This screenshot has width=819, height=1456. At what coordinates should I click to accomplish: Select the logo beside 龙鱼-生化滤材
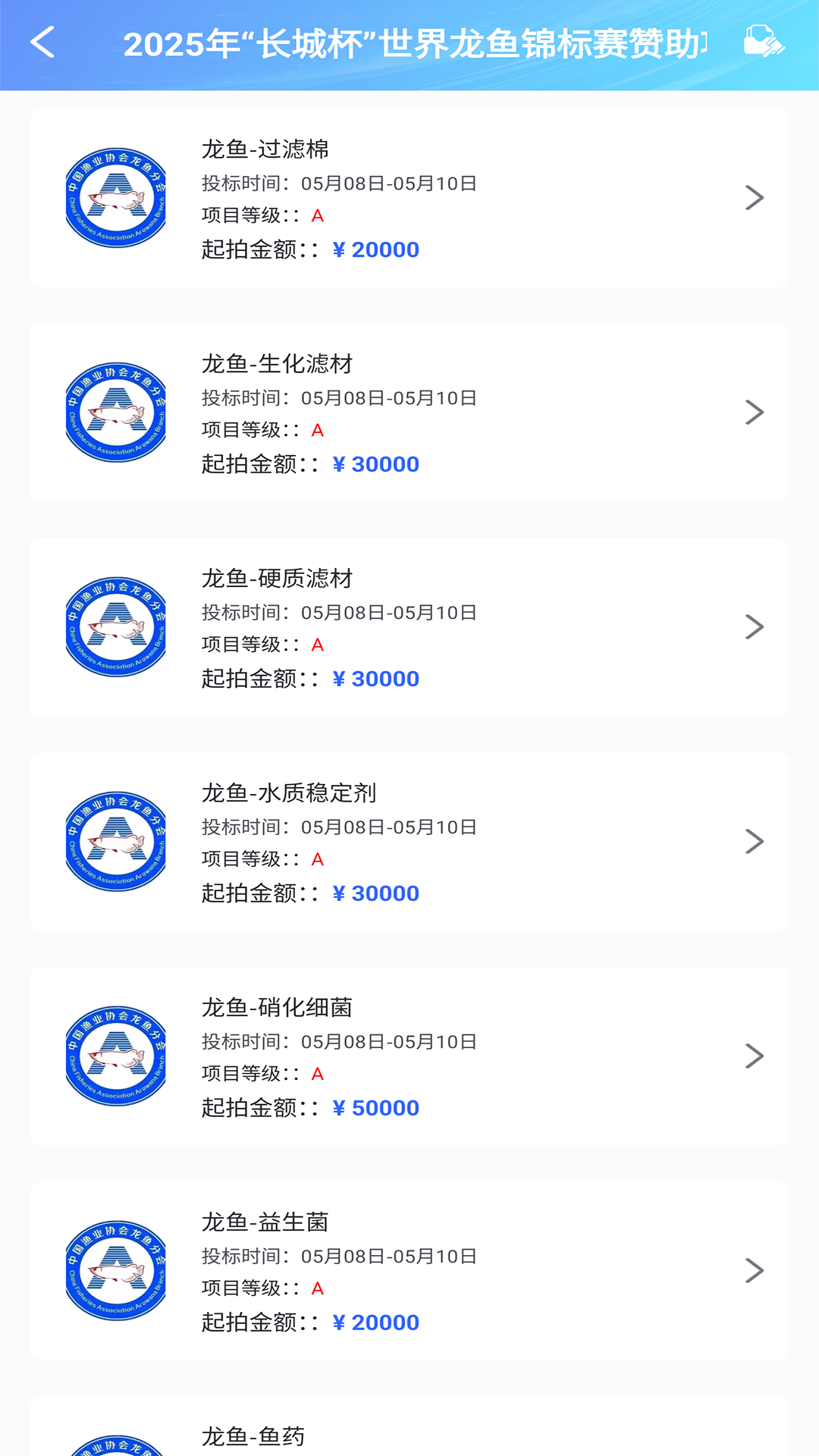115,410
